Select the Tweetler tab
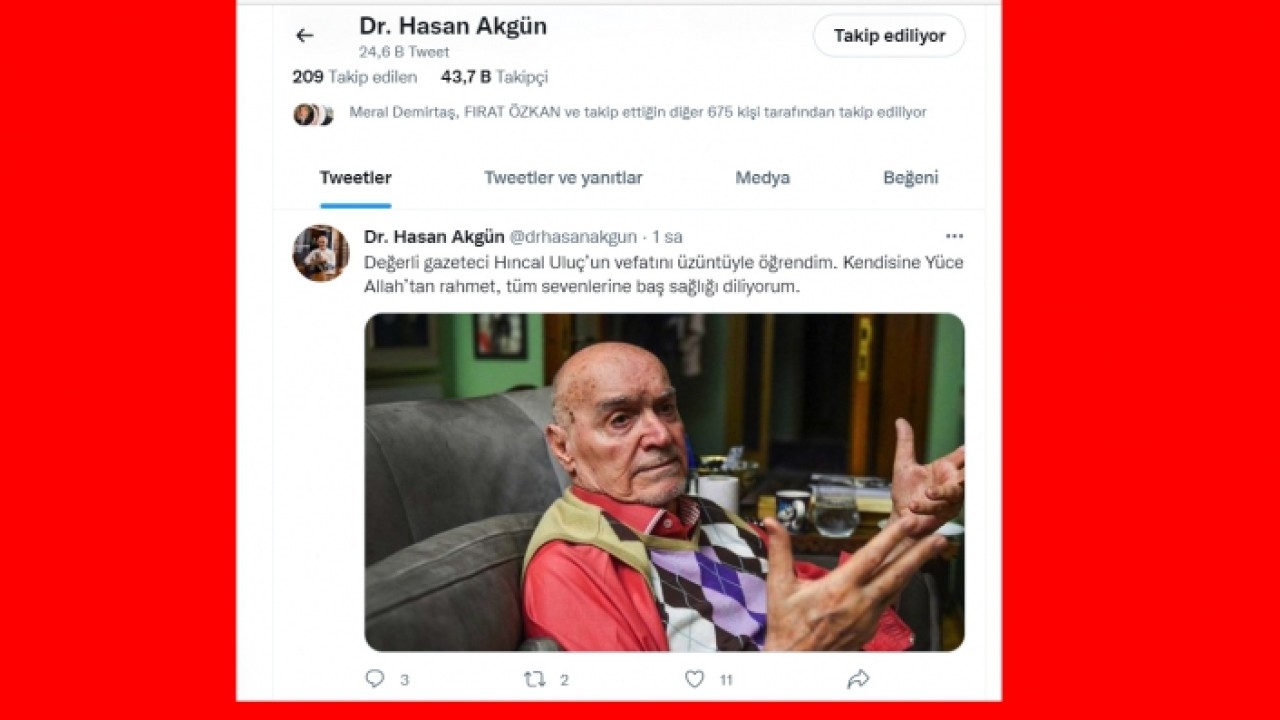This screenshot has height=720, width=1280. click(x=355, y=178)
